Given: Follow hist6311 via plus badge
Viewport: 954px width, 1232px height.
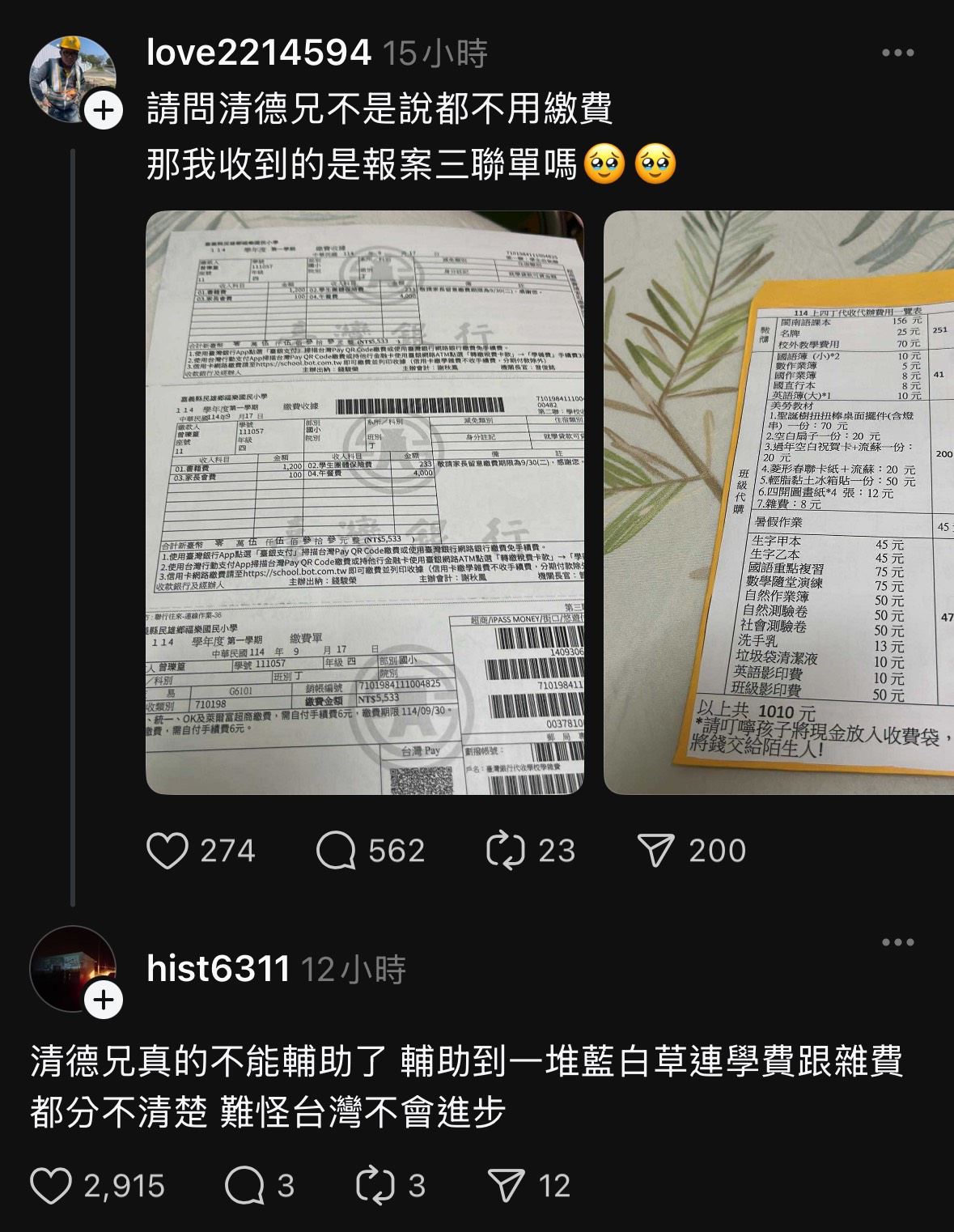Looking at the screenshot, I should (104, 1000).
